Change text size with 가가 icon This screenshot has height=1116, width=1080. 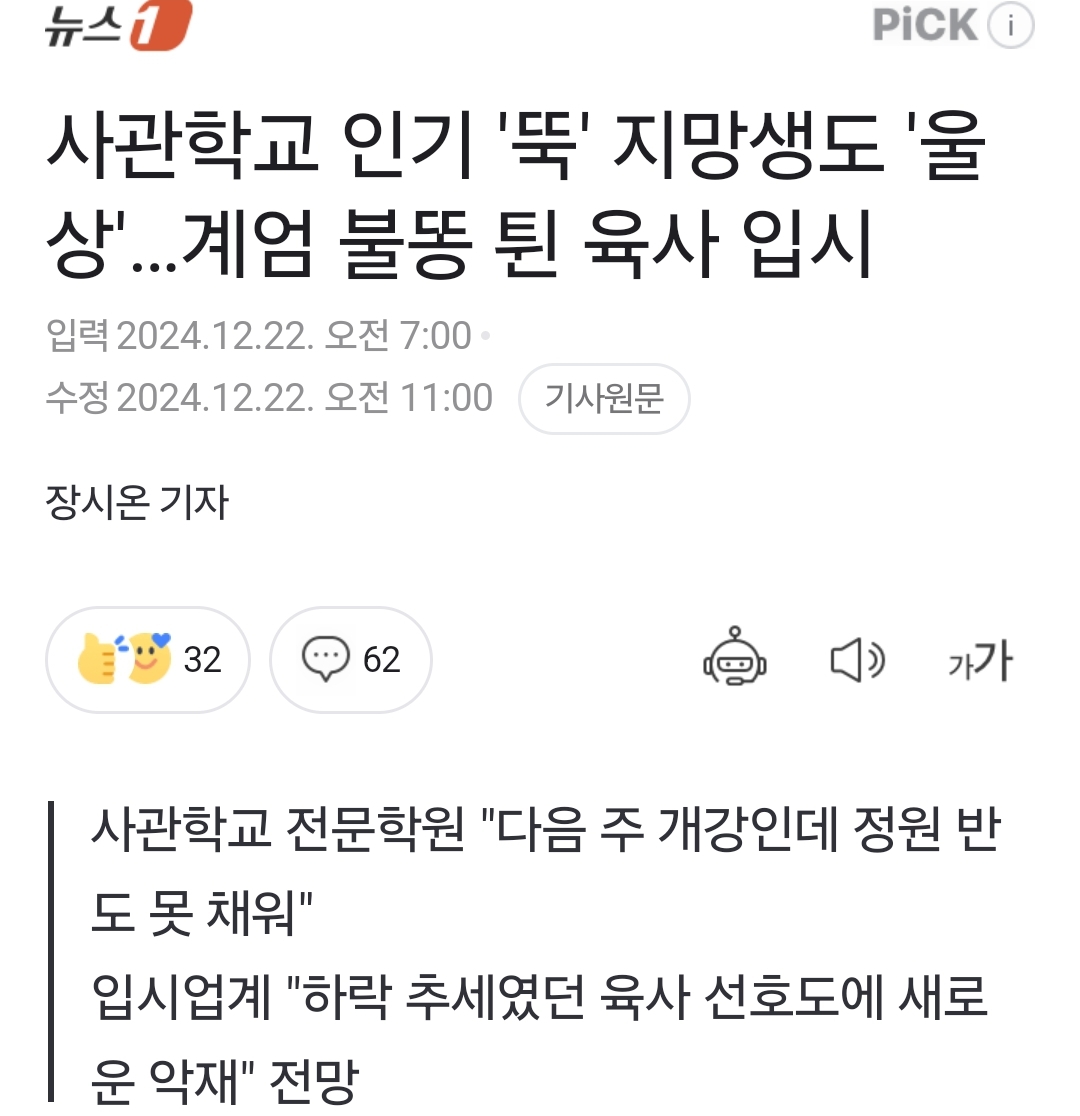[979, 660]
